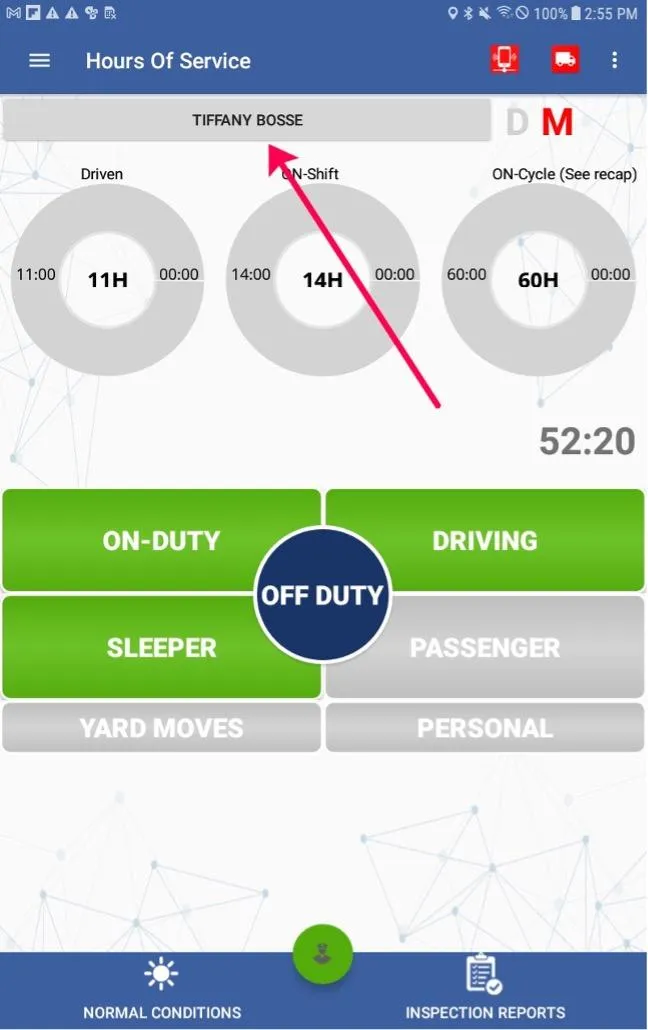Choose YARD MOVES
This screenshot has width=648, height=1030.
click(x=161, y=728)
